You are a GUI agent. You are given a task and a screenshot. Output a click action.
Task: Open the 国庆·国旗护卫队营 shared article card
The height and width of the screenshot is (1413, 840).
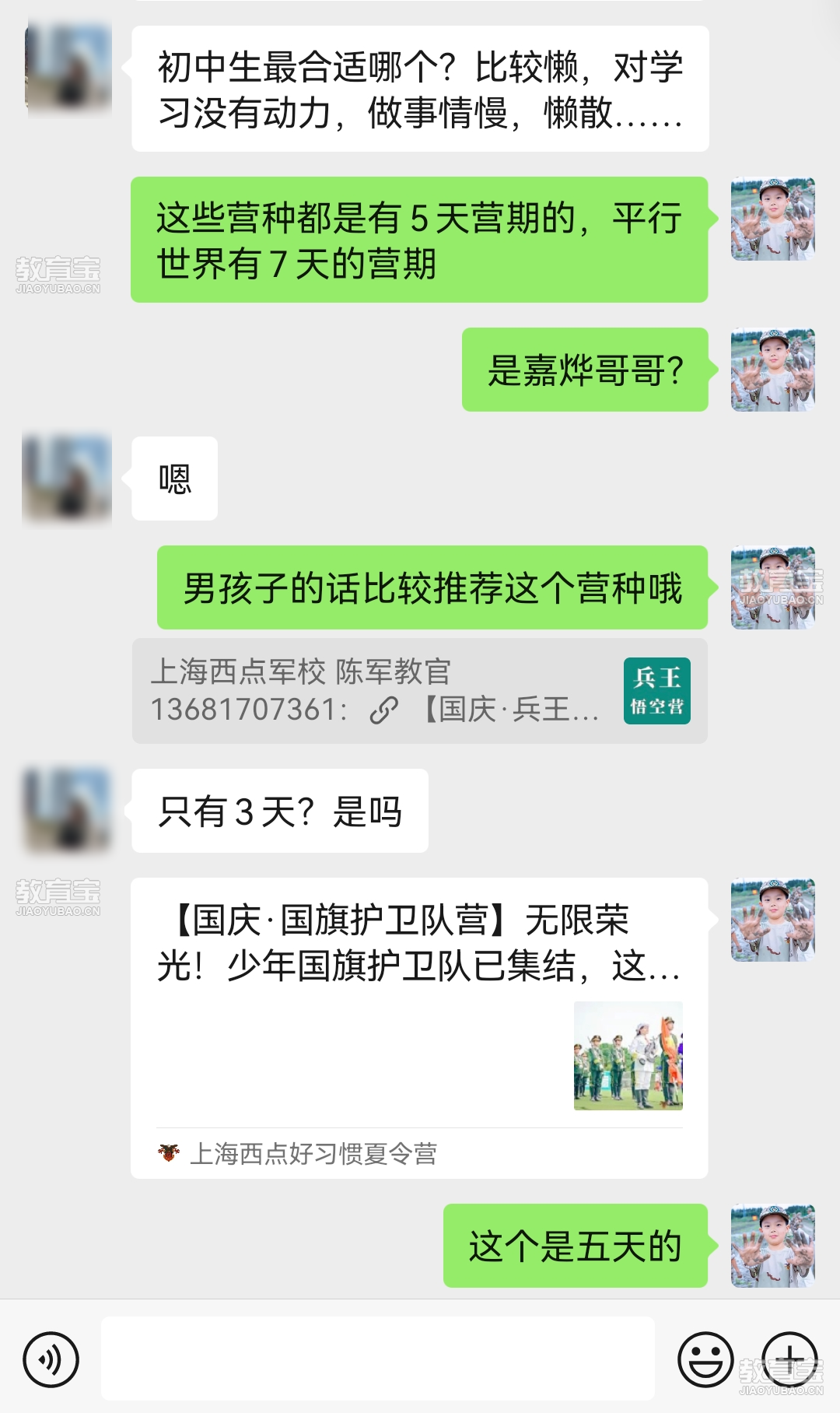419,1027
